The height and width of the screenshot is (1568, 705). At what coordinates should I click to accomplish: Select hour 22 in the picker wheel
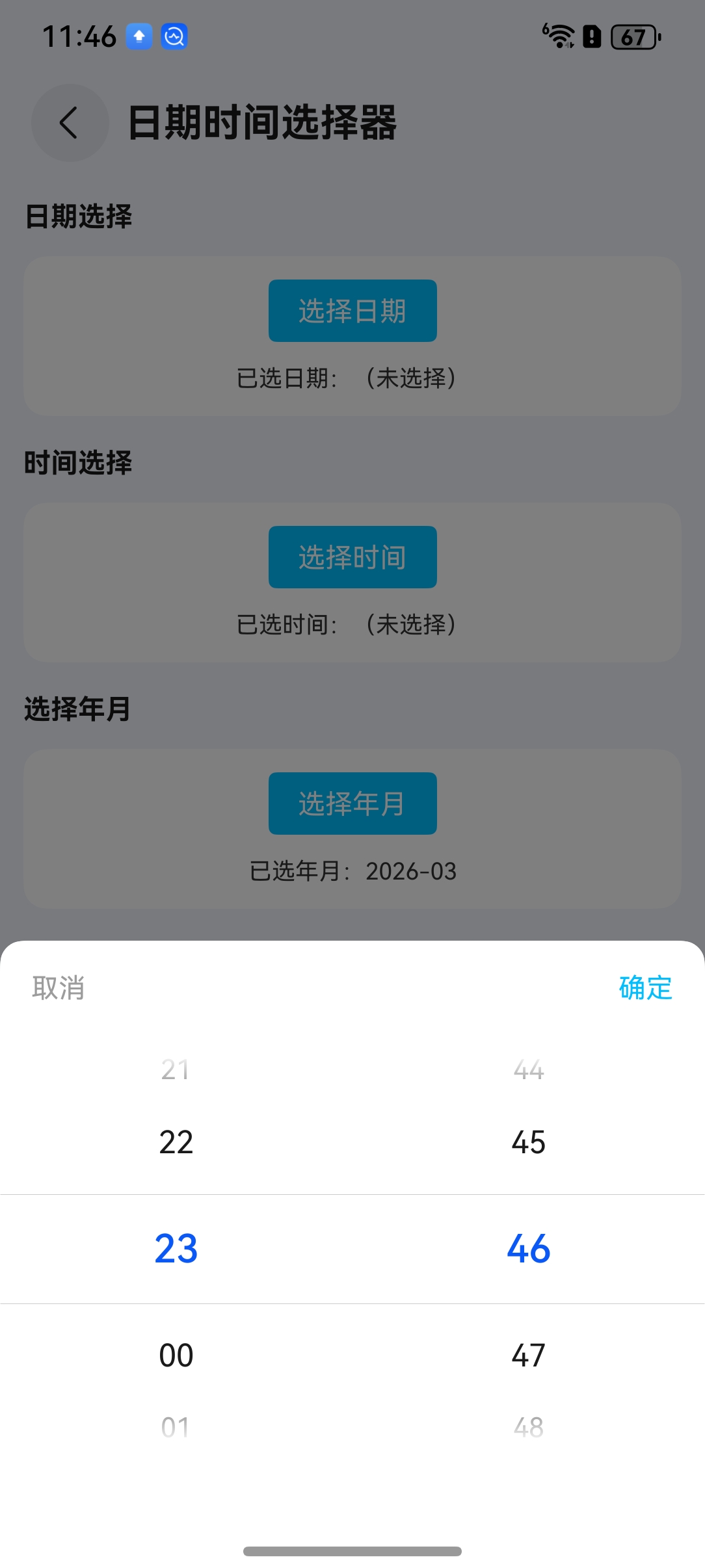point(176,1142)
